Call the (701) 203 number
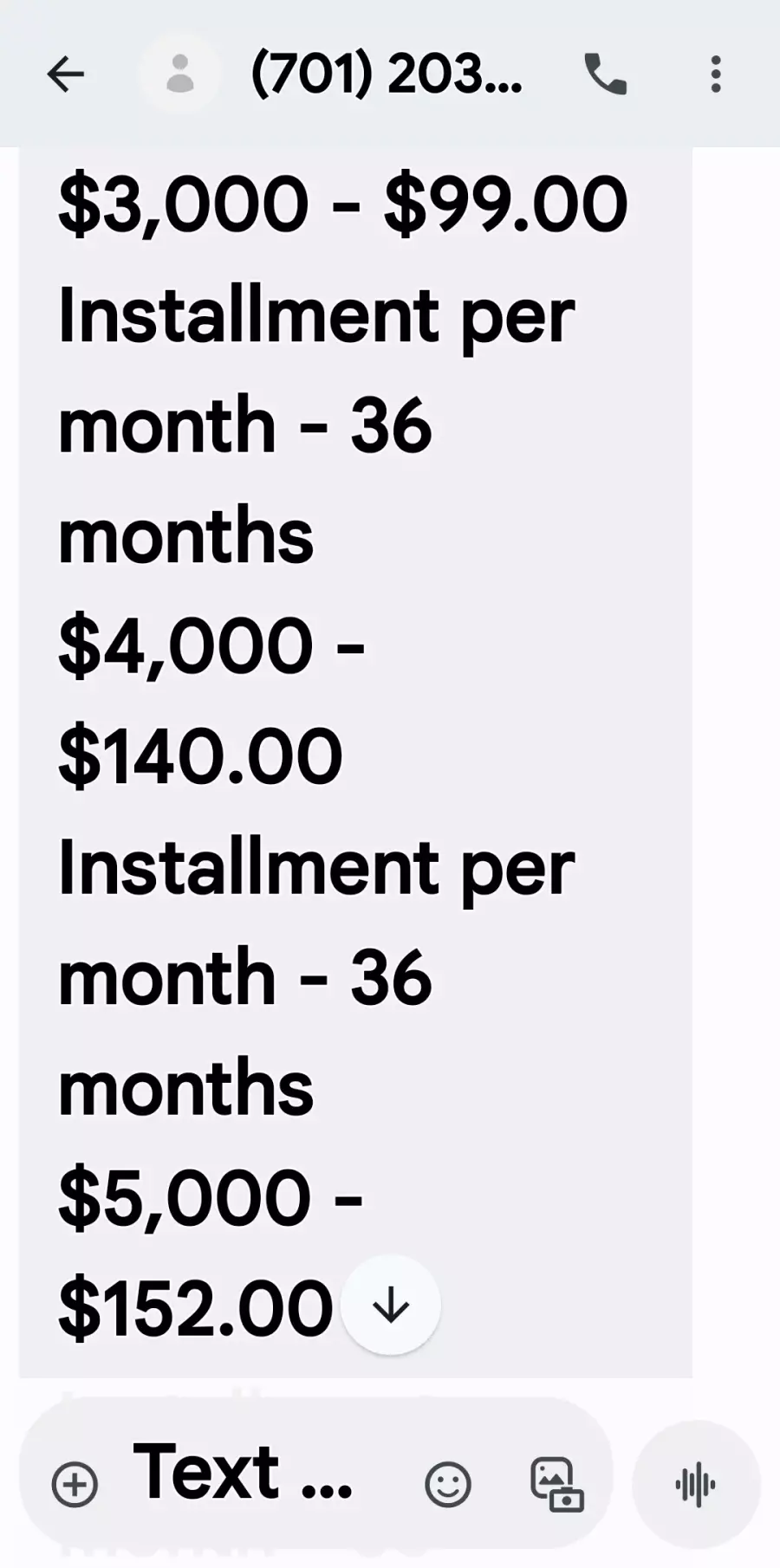780x1568 pixels. (605, 75)
